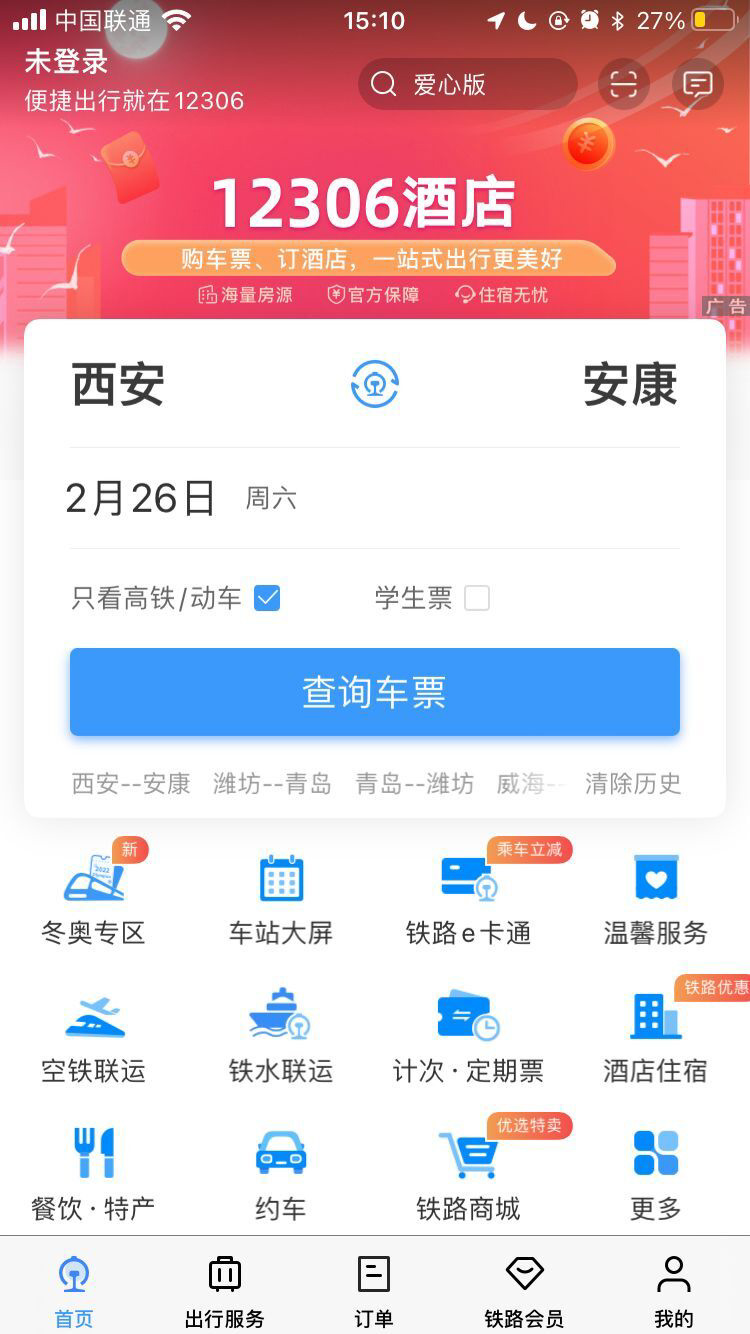This screenshot has width=750, height=1334.
Task: Tap the swap stations icon between cities
Action: pyautogui.click(x=374, y=383)
